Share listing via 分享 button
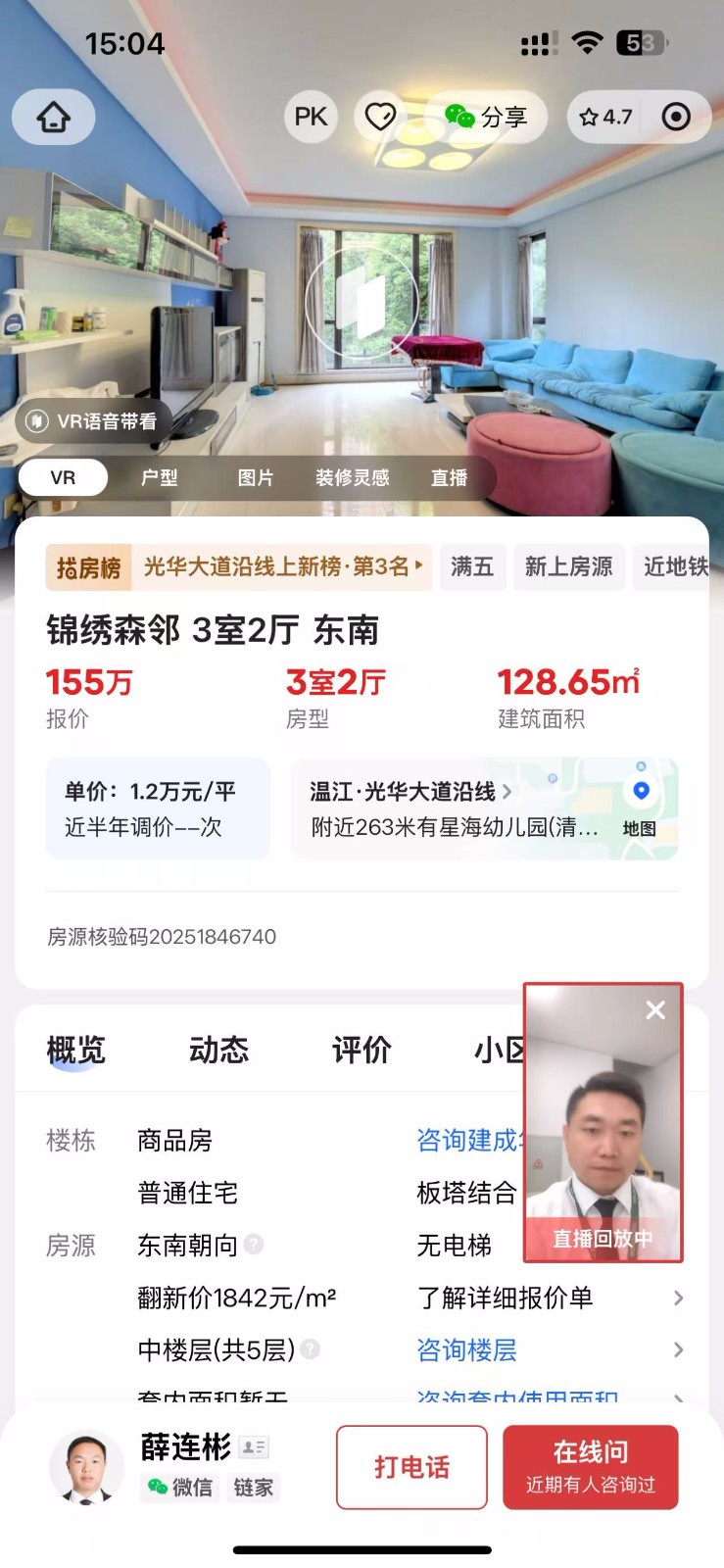 pyautogui.click(x=487, y=118)
